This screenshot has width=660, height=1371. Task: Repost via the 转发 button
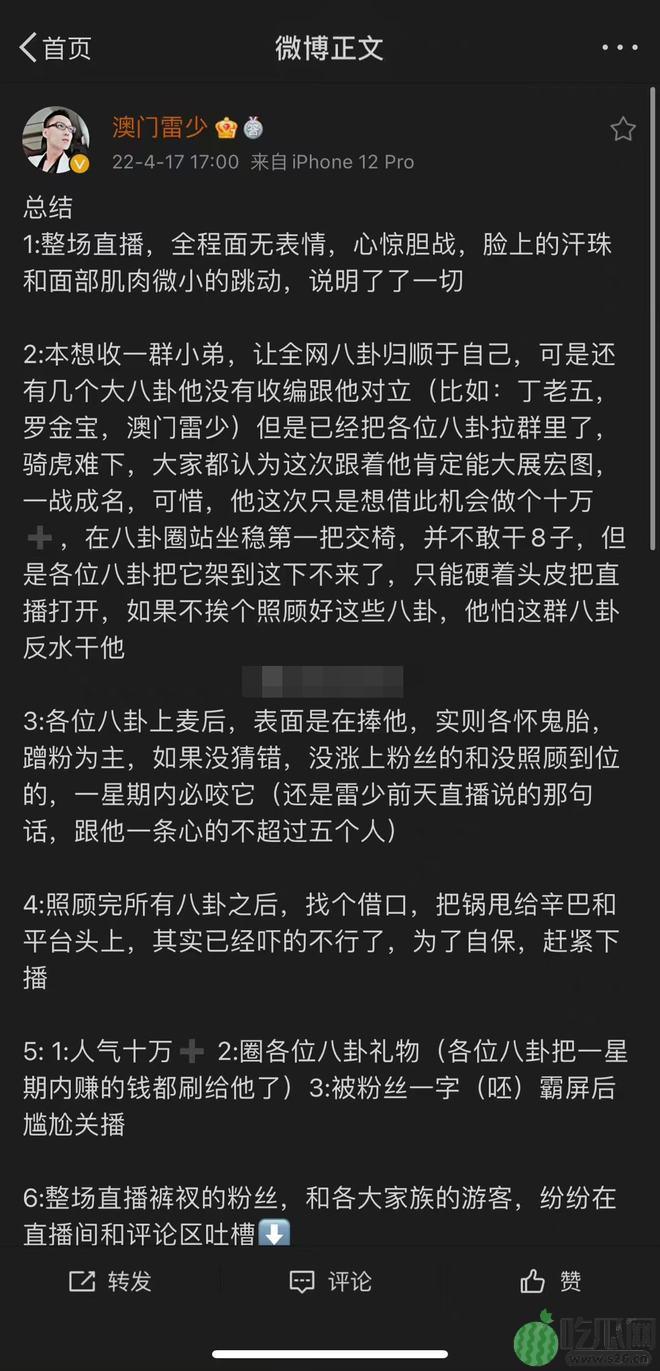click(x=110, y=1281)
